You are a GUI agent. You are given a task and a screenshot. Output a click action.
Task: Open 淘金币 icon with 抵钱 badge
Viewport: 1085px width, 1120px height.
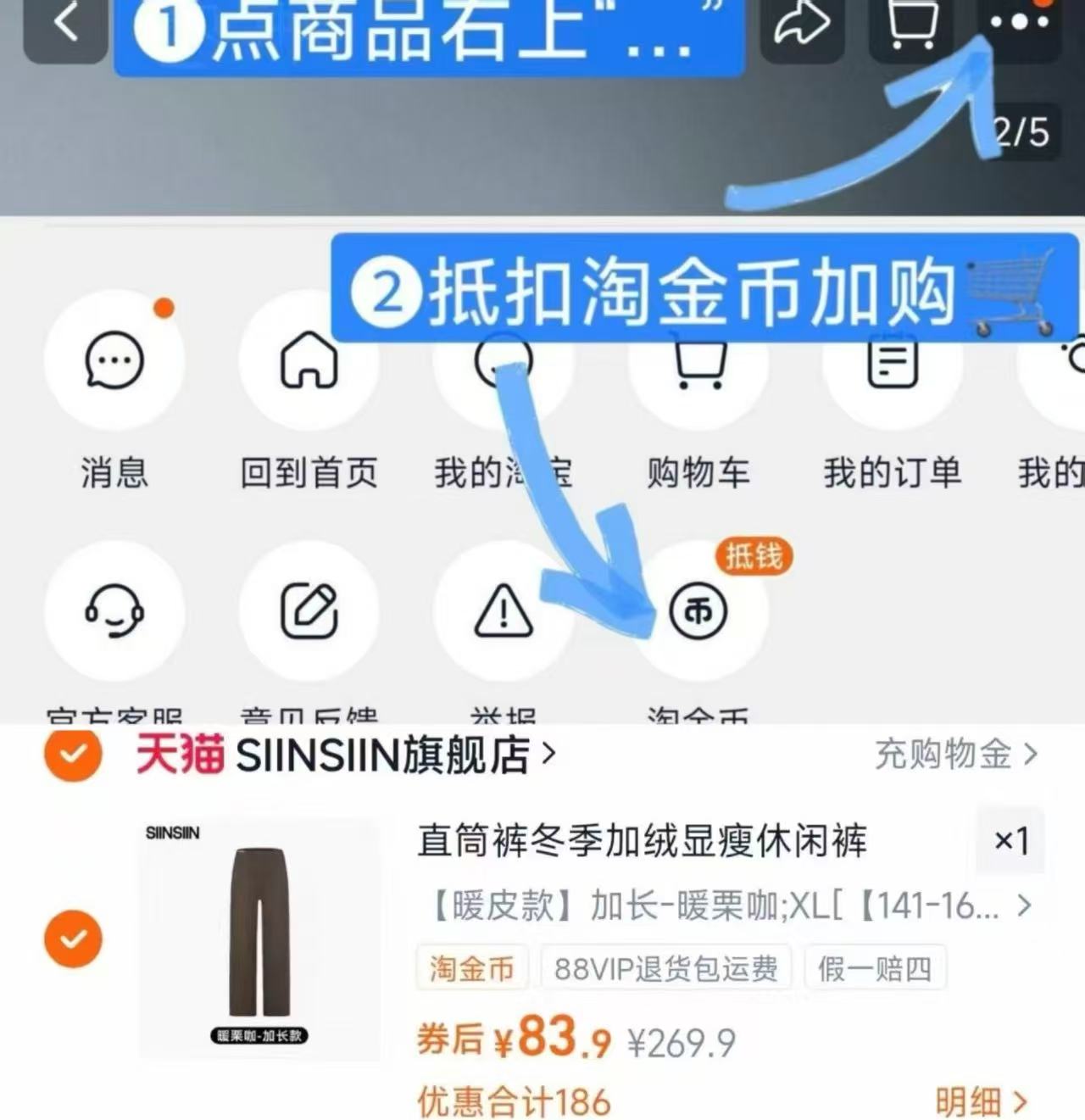click(697, 612)
